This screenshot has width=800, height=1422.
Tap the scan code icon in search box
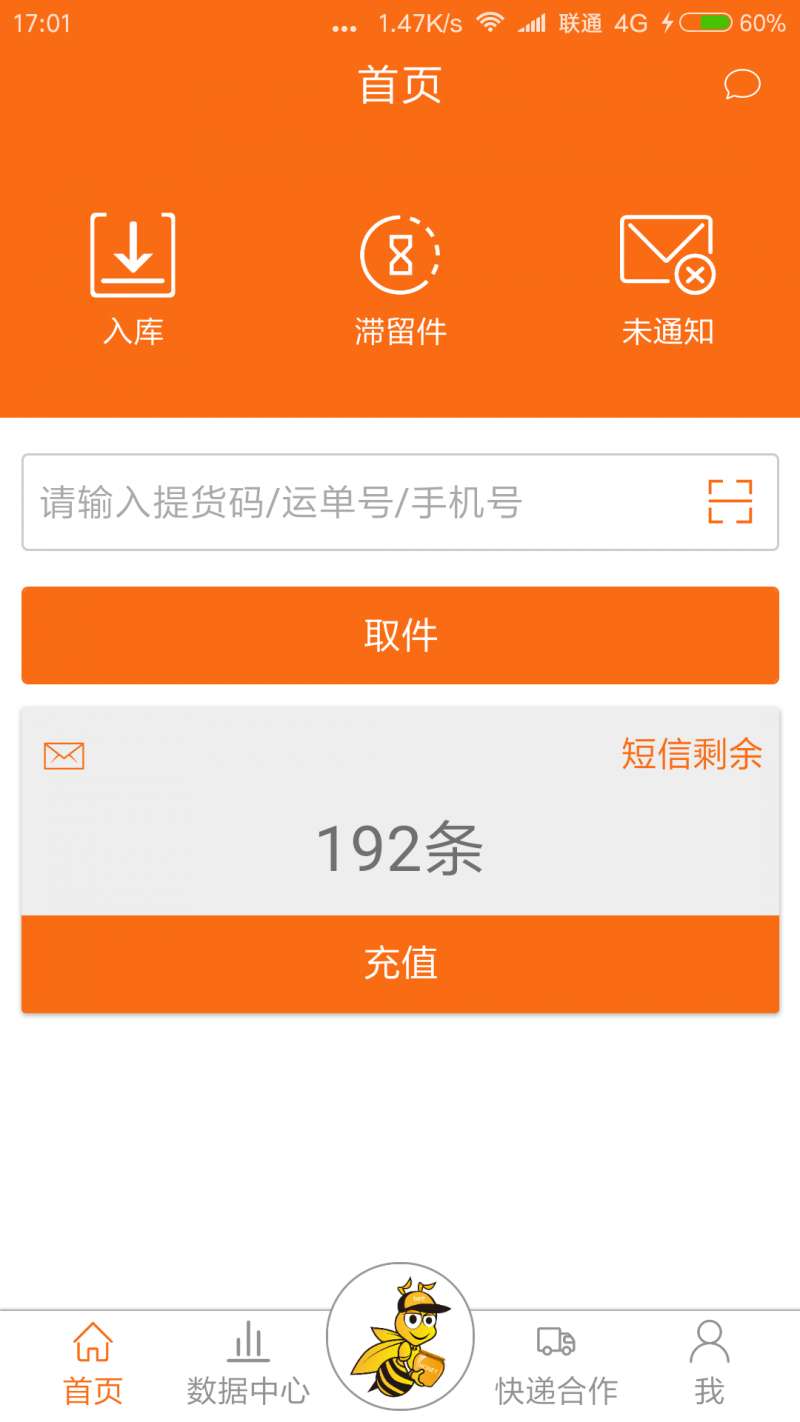click(730, 502)
